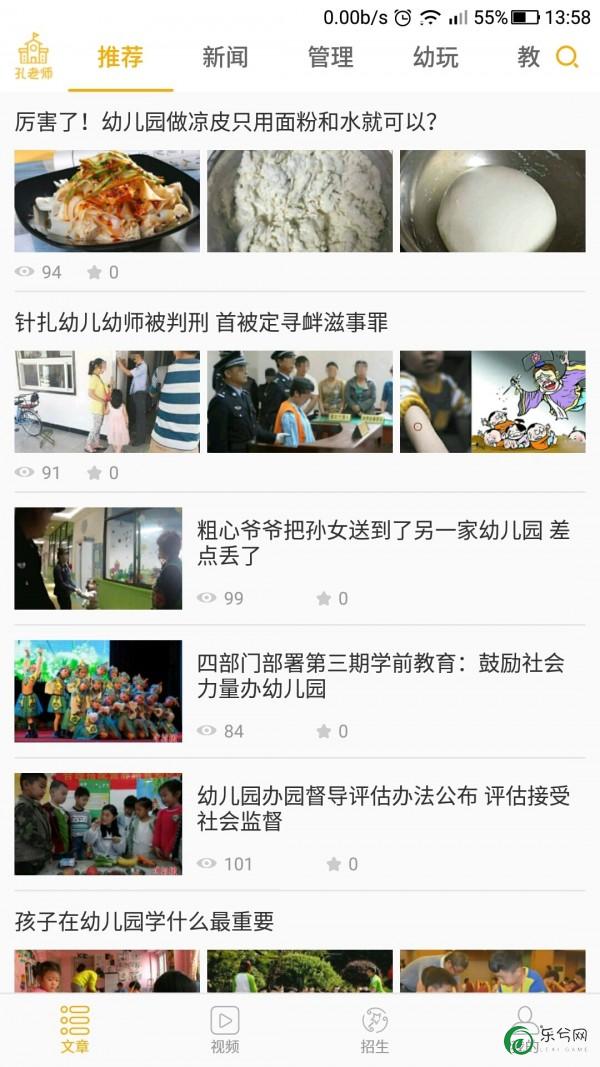The height and width of the screenshot is (1067, 600).
Task: Select the 文章 bottom tab
Action: click(75, 1030)
